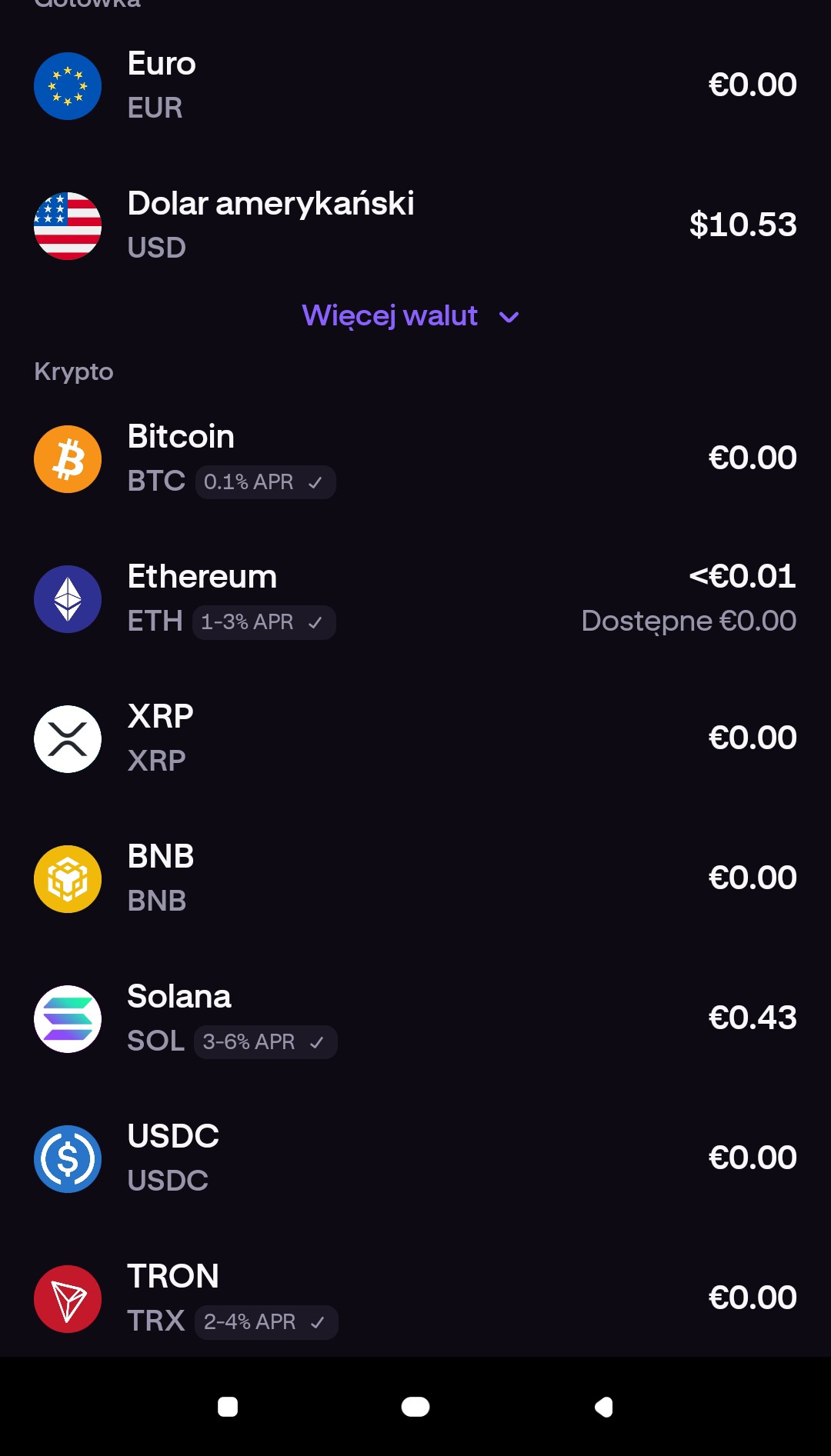Open TRON asset details
Image resolution: width=831 pixels, height=1456 pixels.
click(415, 1299)
